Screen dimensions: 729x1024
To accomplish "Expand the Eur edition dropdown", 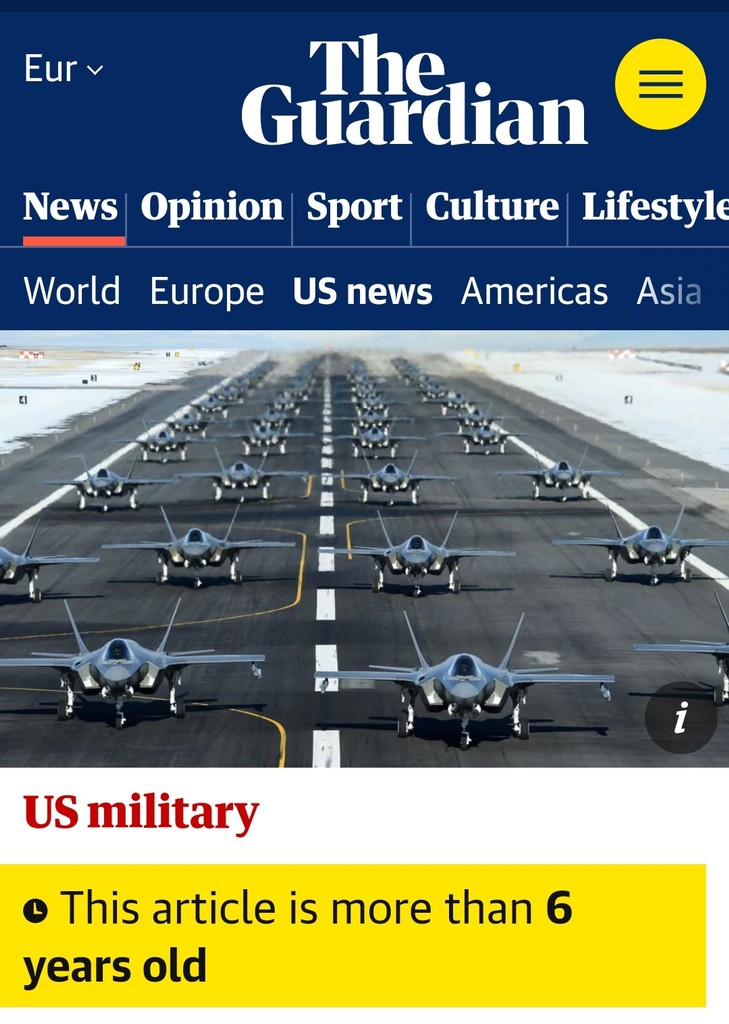I will click(x=63, y=69).
